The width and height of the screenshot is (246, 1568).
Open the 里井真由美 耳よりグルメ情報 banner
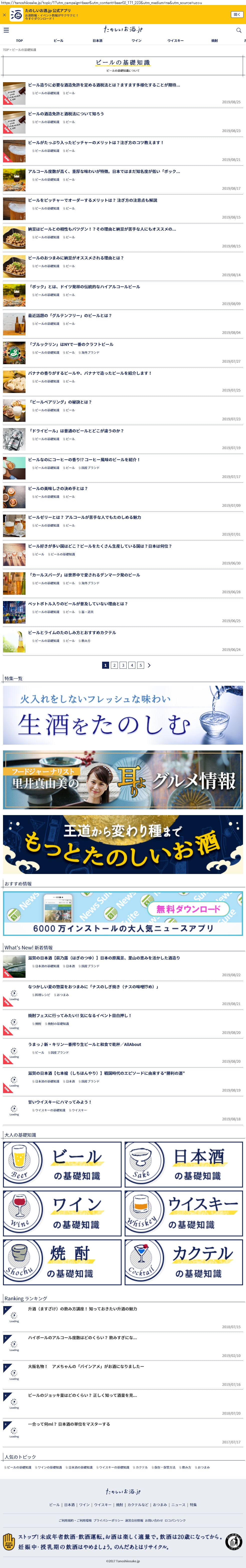click(123, 780)
